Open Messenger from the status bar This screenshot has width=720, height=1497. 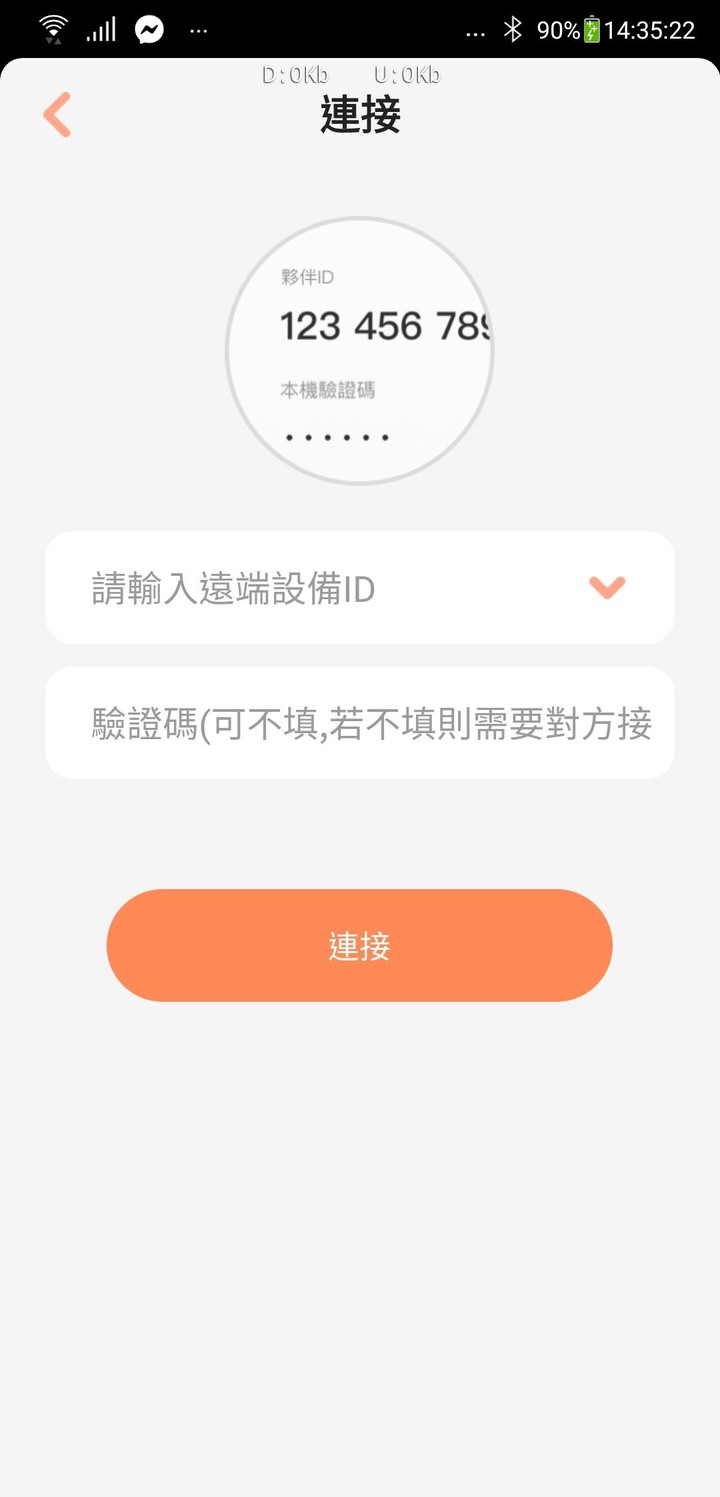pos(149,29)
